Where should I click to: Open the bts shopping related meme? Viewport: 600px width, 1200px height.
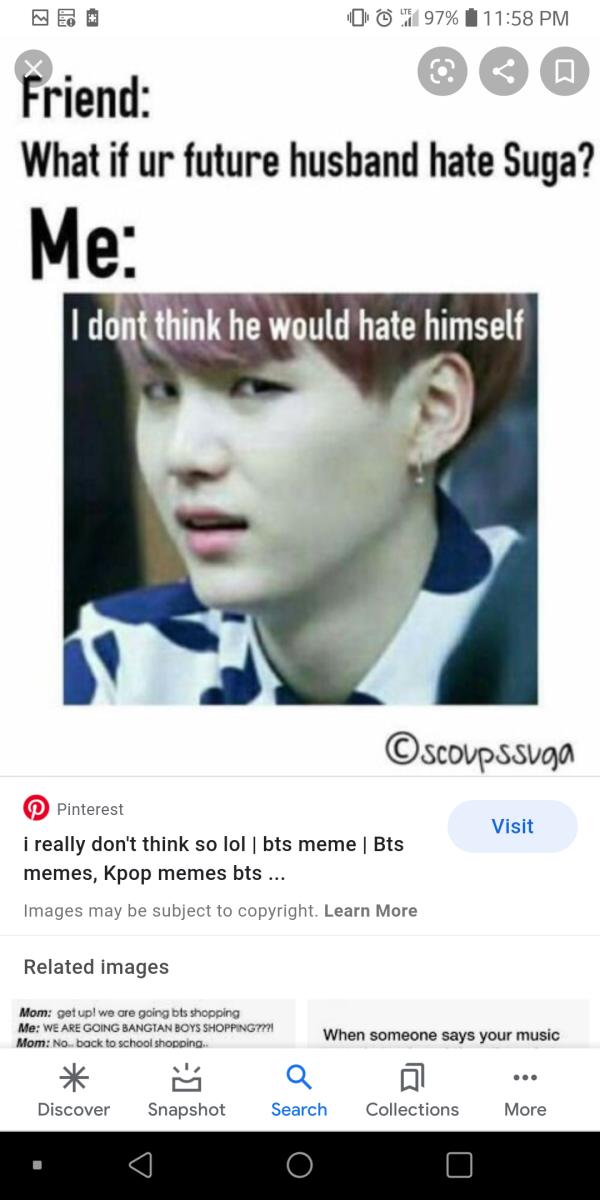click(x=153, y=1022)
